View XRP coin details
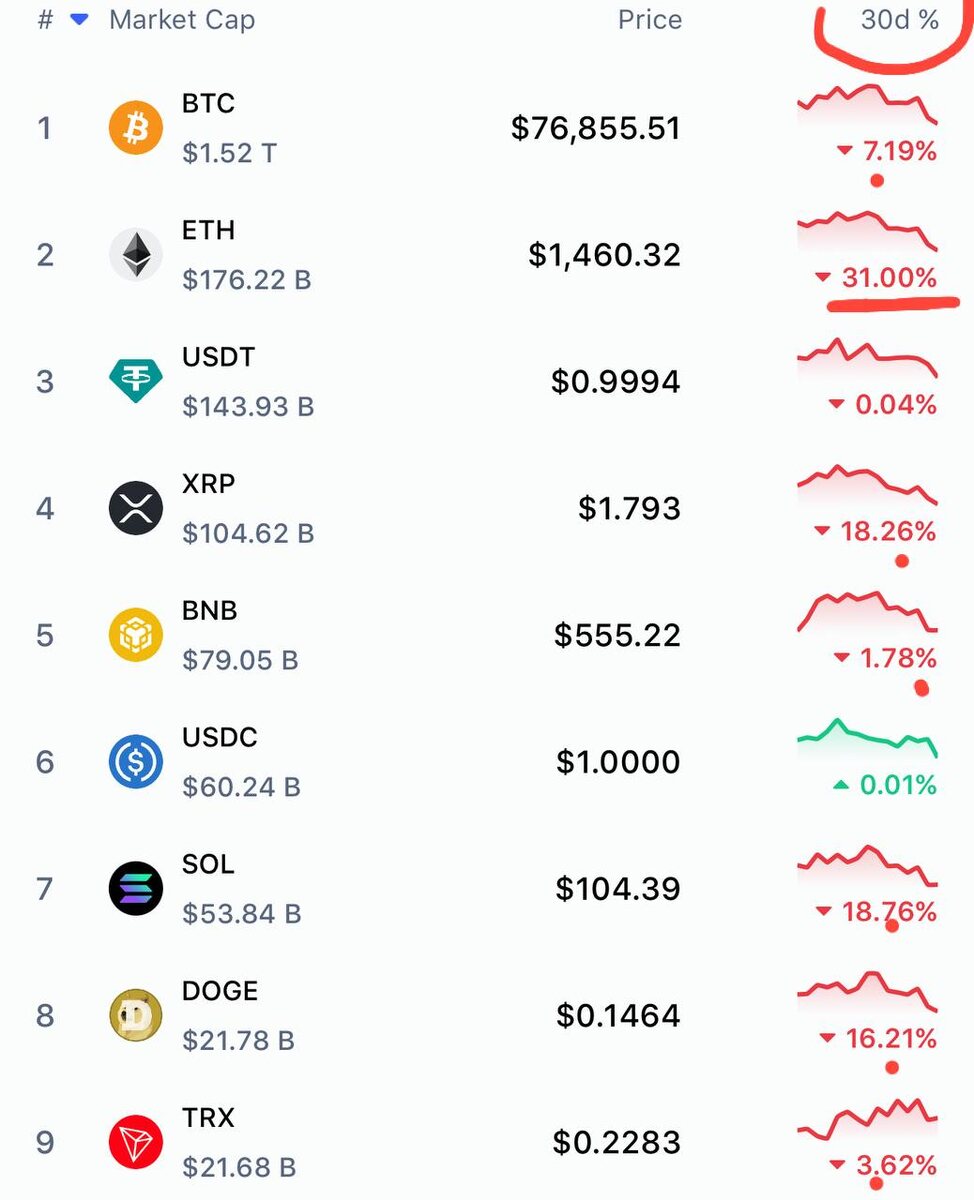The height and width of the screenshot is (1200, 974). point(208,485)
